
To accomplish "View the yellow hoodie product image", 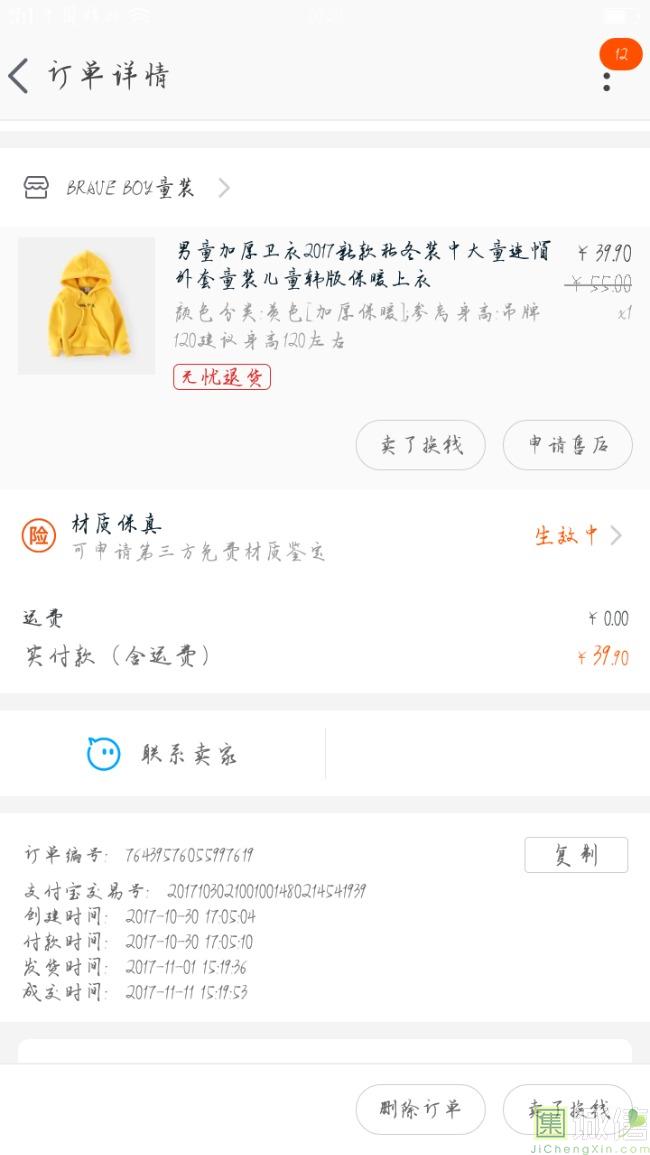I will point(86,305).
